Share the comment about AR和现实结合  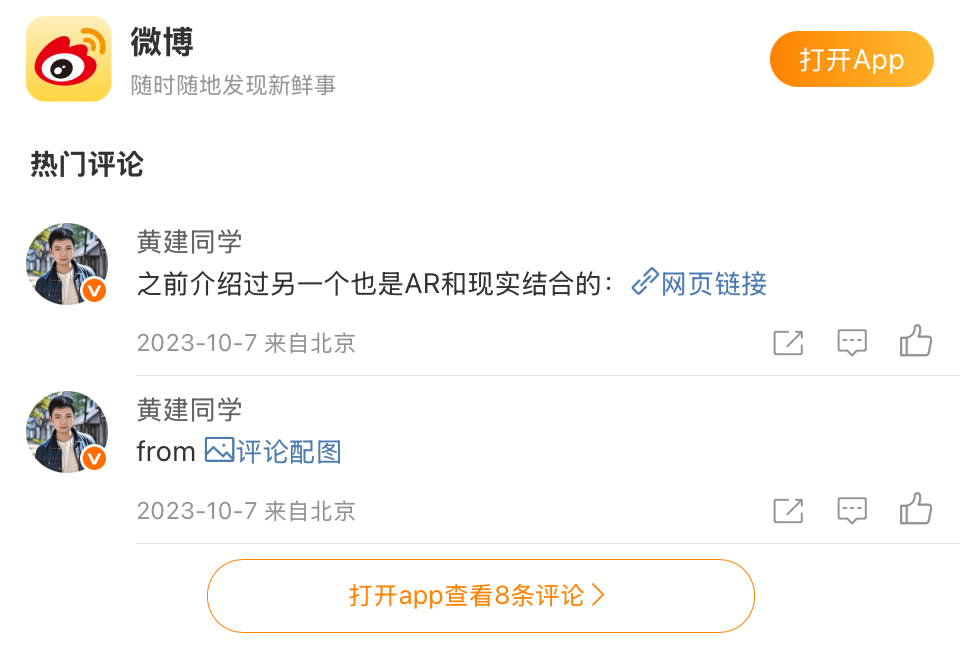coord(788,343)
